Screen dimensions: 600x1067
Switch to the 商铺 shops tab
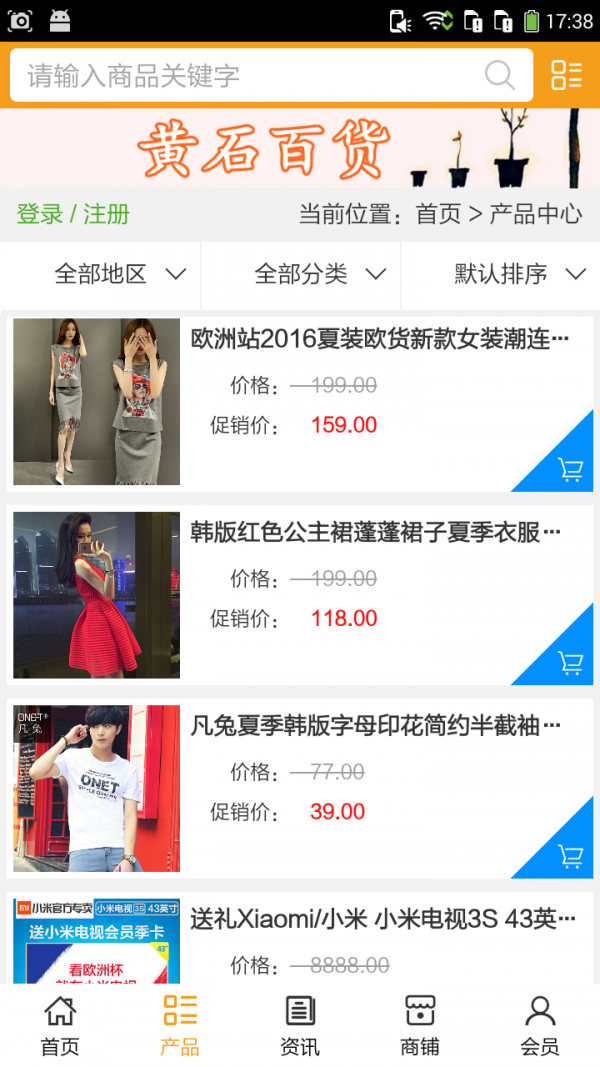420,1025
